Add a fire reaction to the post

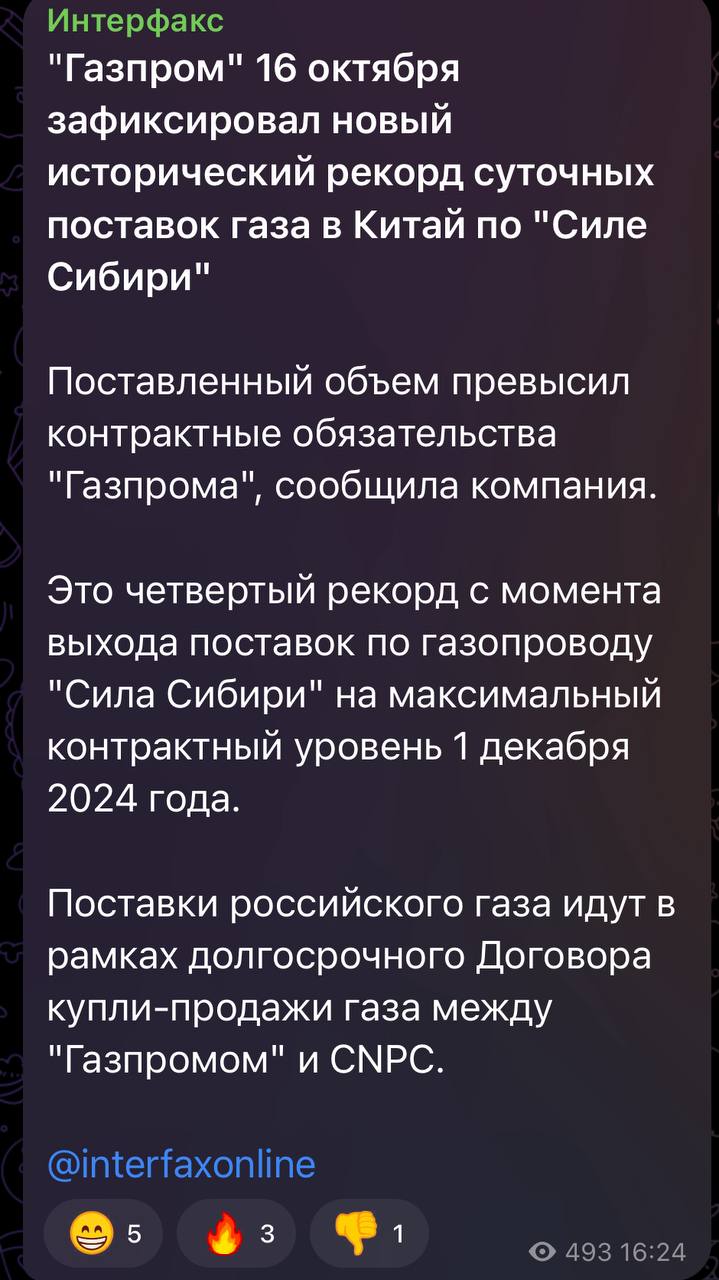pos(236,1235)
